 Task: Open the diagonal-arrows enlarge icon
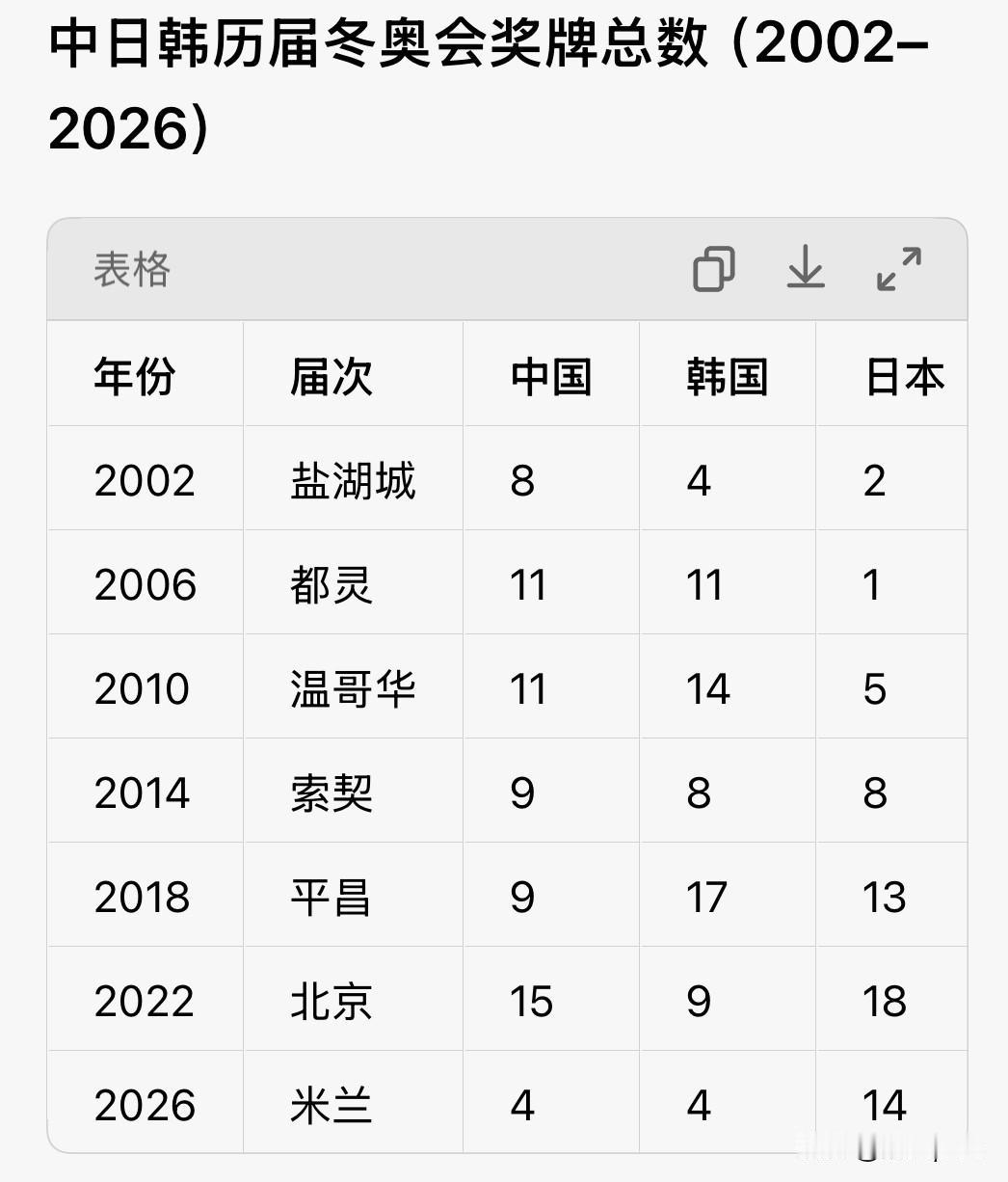[899, 269]
